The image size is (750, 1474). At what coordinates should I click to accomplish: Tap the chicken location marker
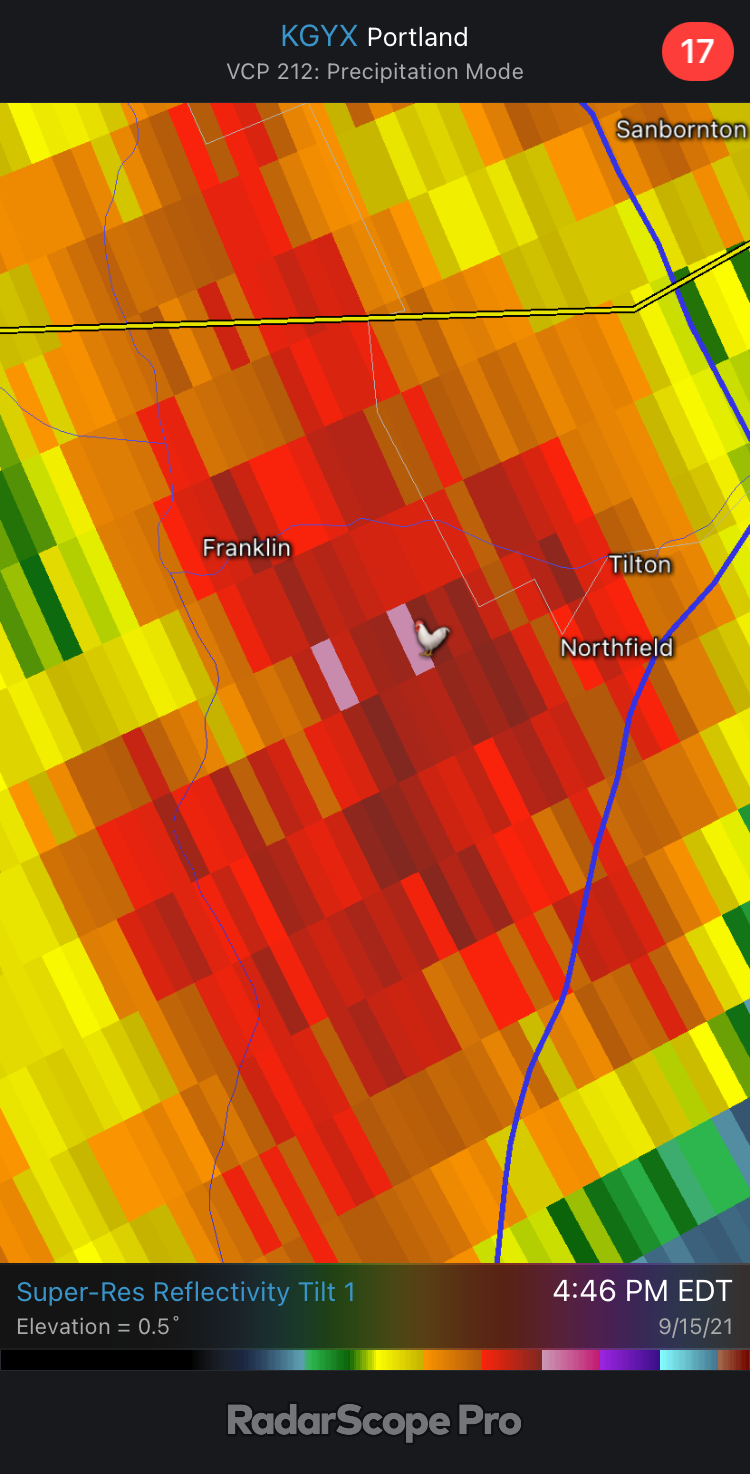point(432,637)
